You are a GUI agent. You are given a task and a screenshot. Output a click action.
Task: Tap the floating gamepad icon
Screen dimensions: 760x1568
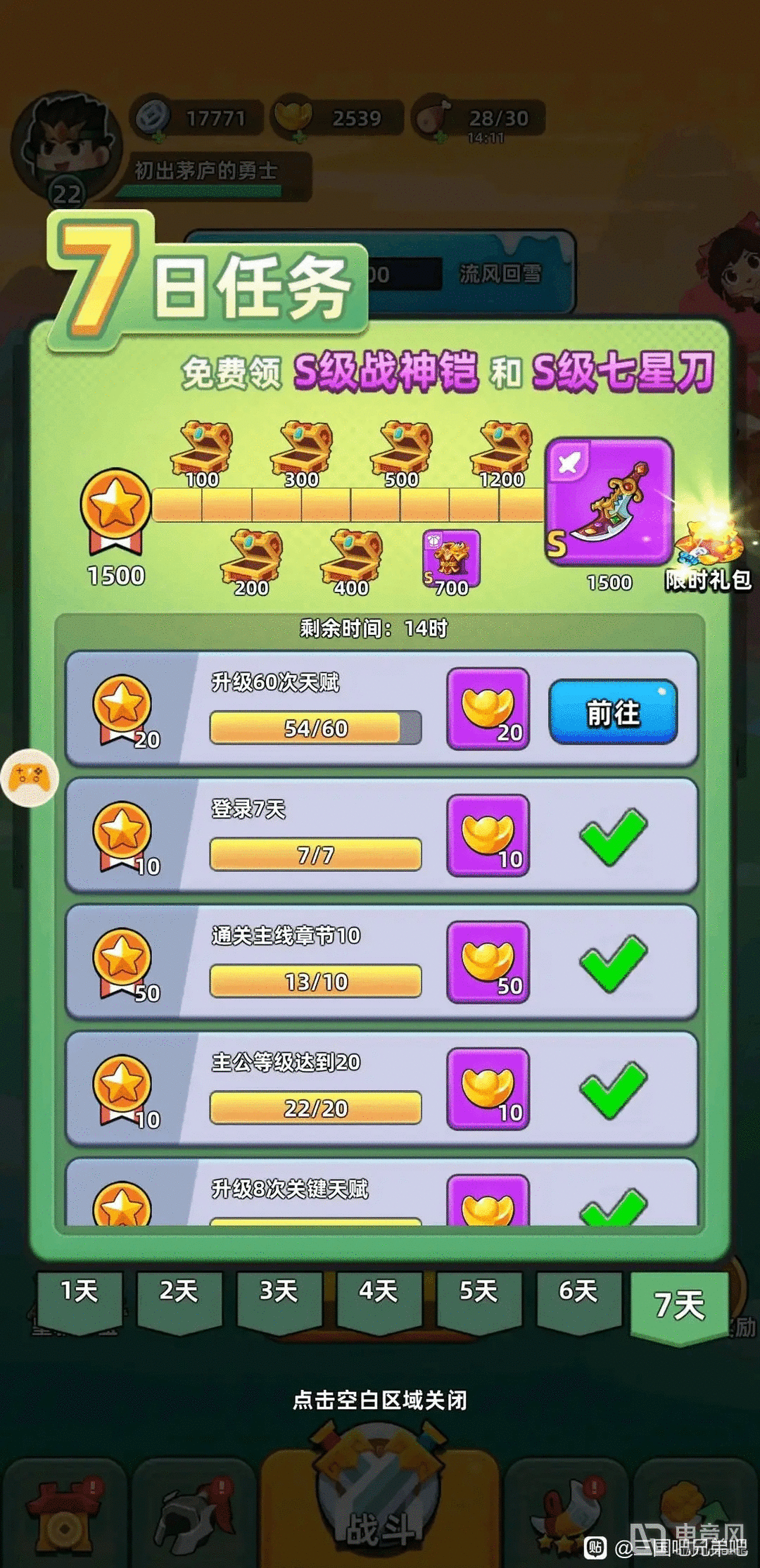30,778
